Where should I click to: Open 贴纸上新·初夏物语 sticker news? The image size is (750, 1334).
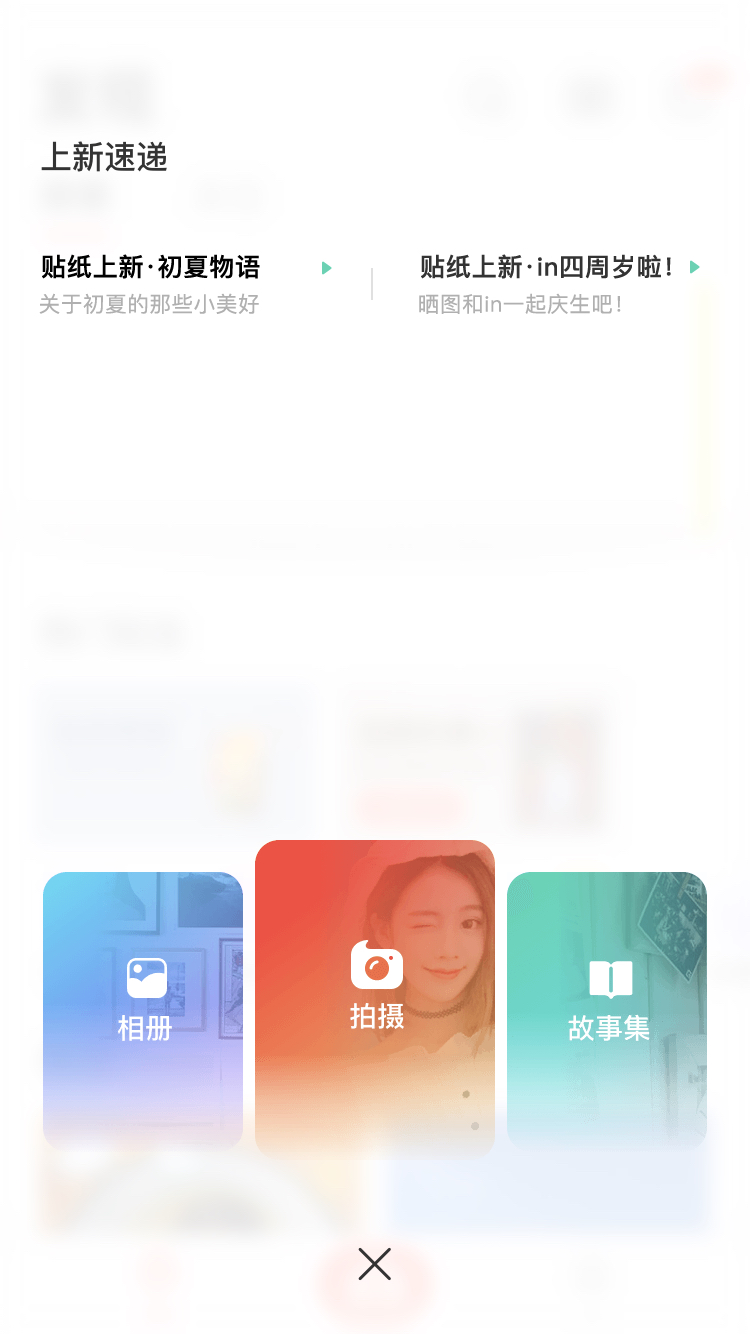[186, 284]
